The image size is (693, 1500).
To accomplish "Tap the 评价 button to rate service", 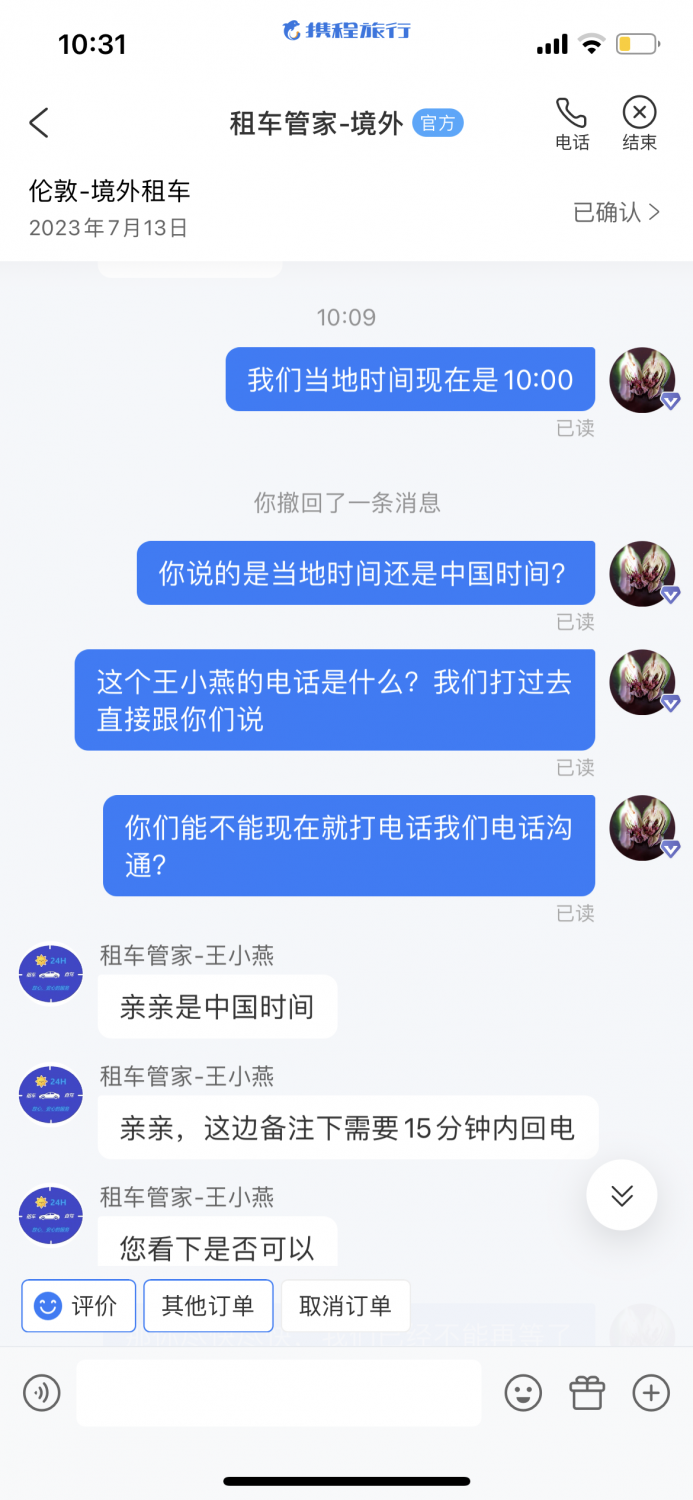I will [78, 1305].
